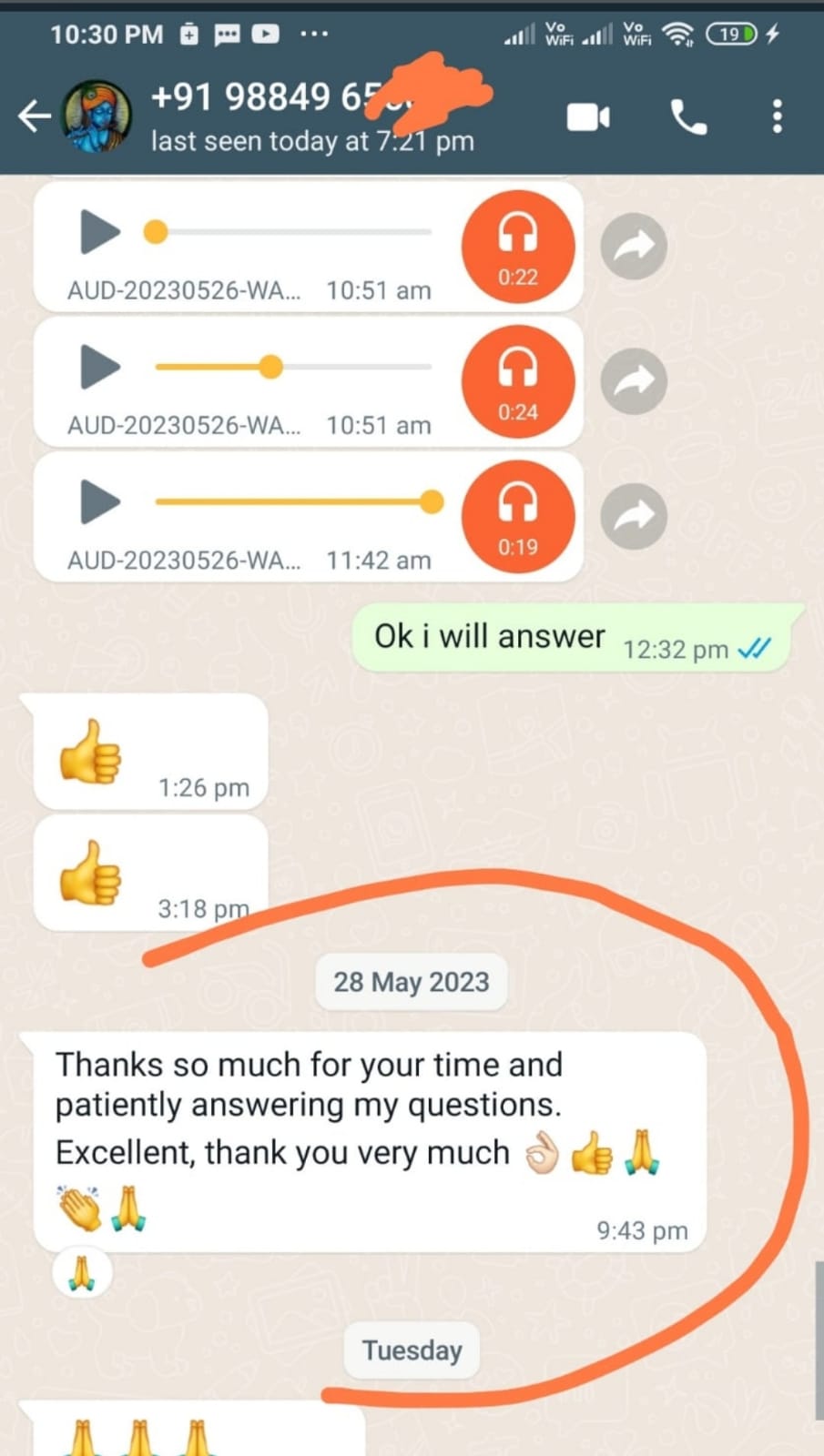The height and width of the screenshot is (1456, 824).
Task: Forward the 0:22 audio message
Action: pos(635,246)
